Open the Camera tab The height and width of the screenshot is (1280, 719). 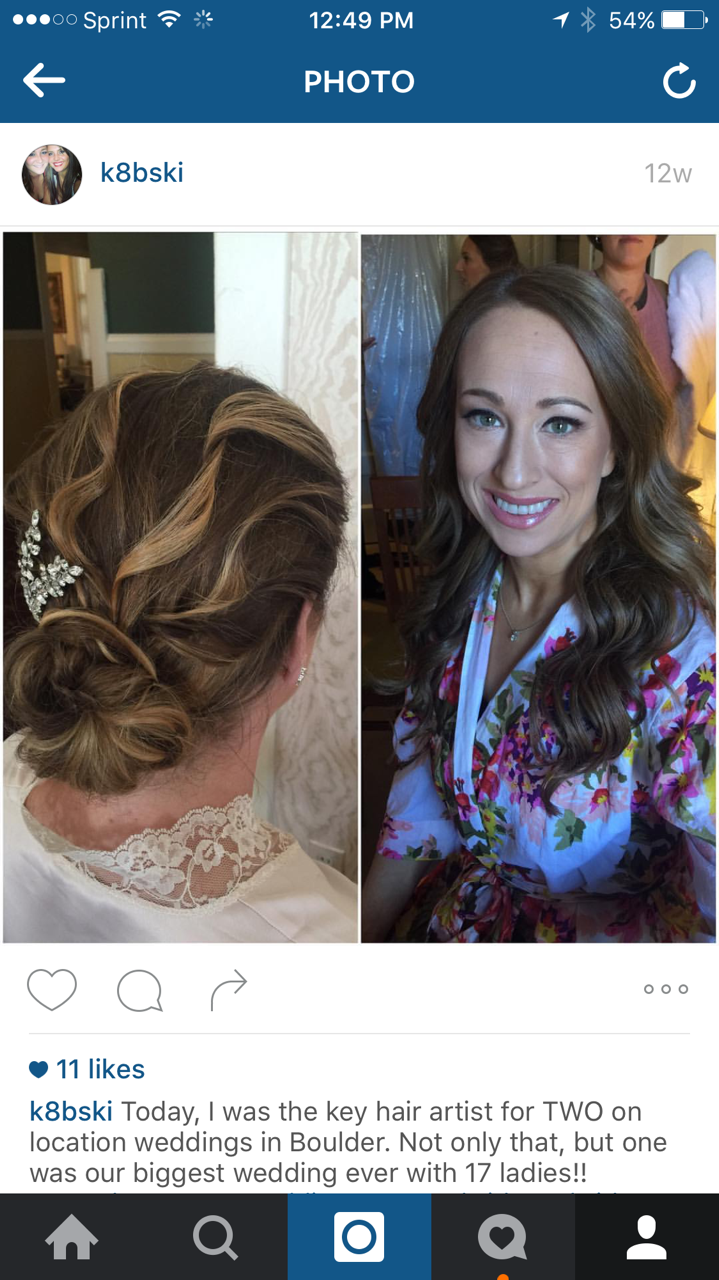click(359, 1237)
